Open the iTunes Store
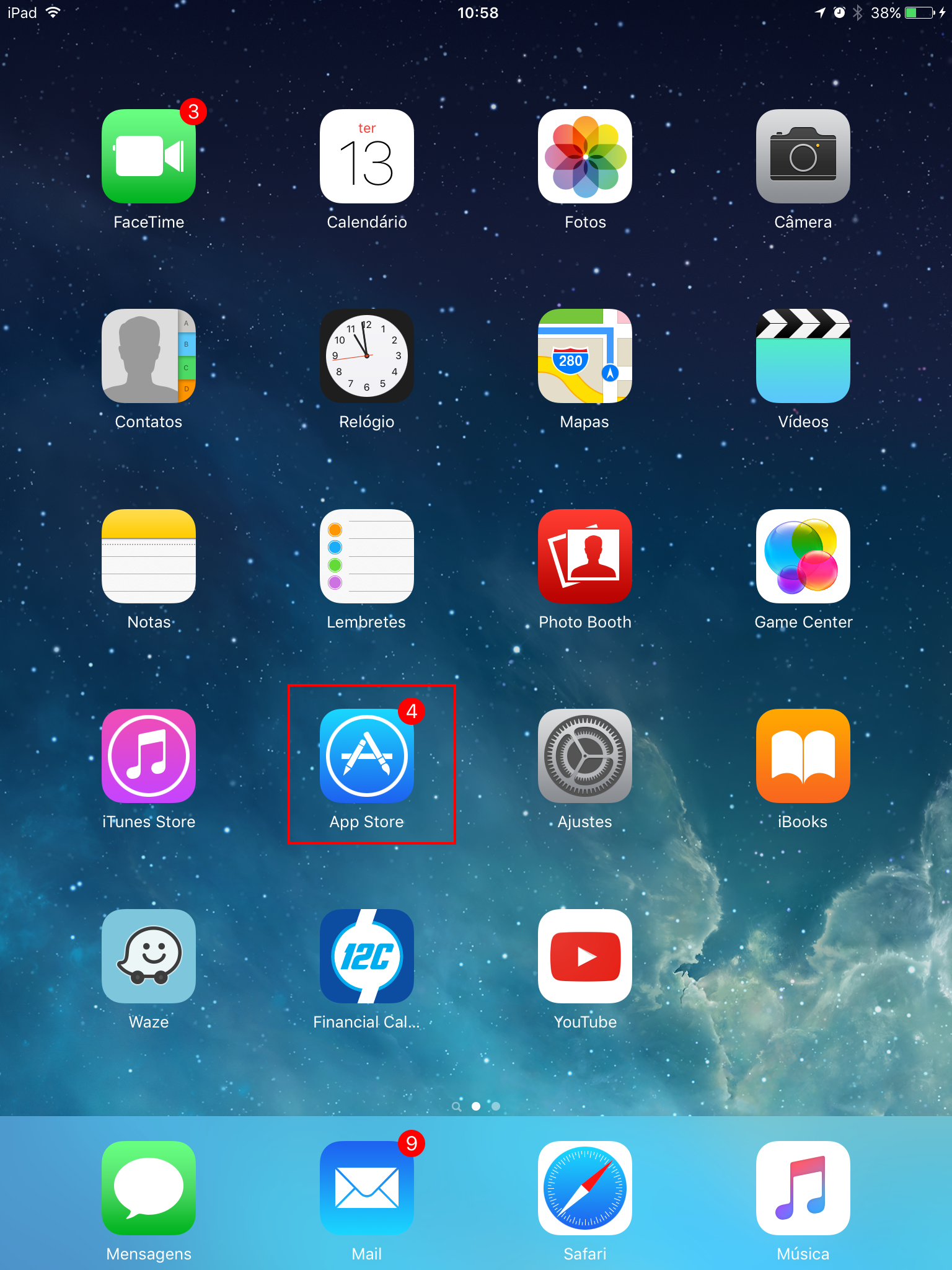 [149, 756]
